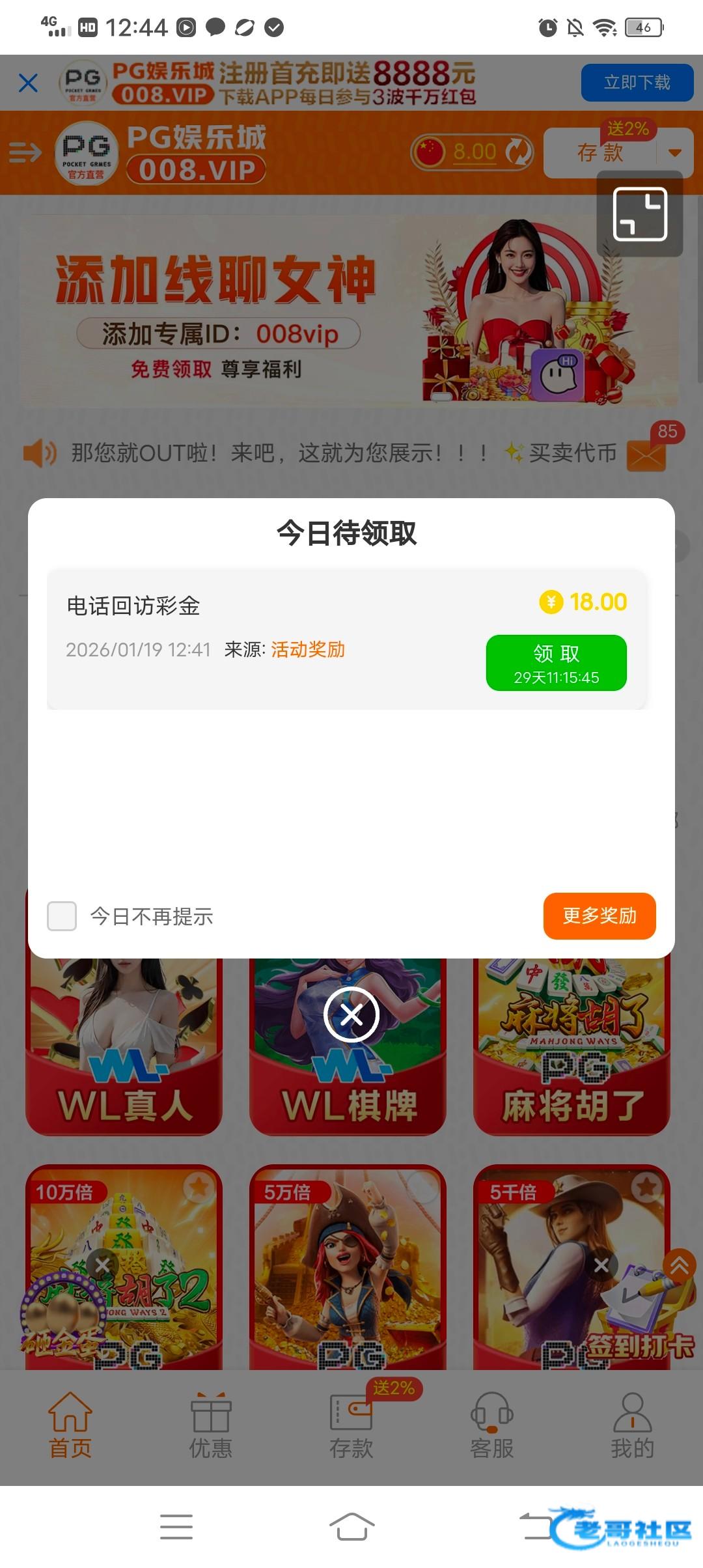Go to the 客服 support tab

[492, 1426]
